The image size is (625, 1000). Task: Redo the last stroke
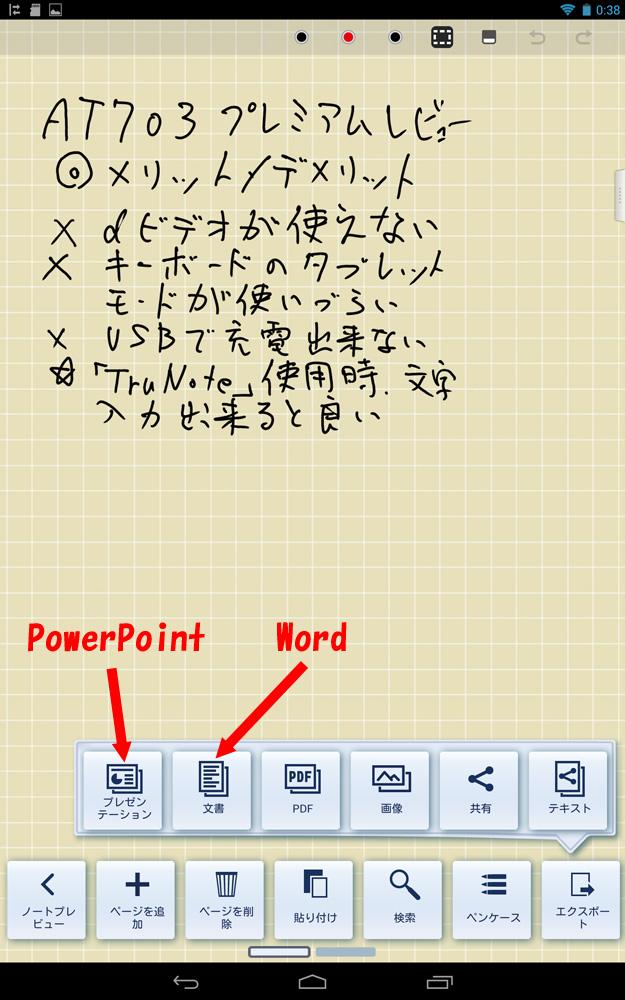click(x=584, y=38)
